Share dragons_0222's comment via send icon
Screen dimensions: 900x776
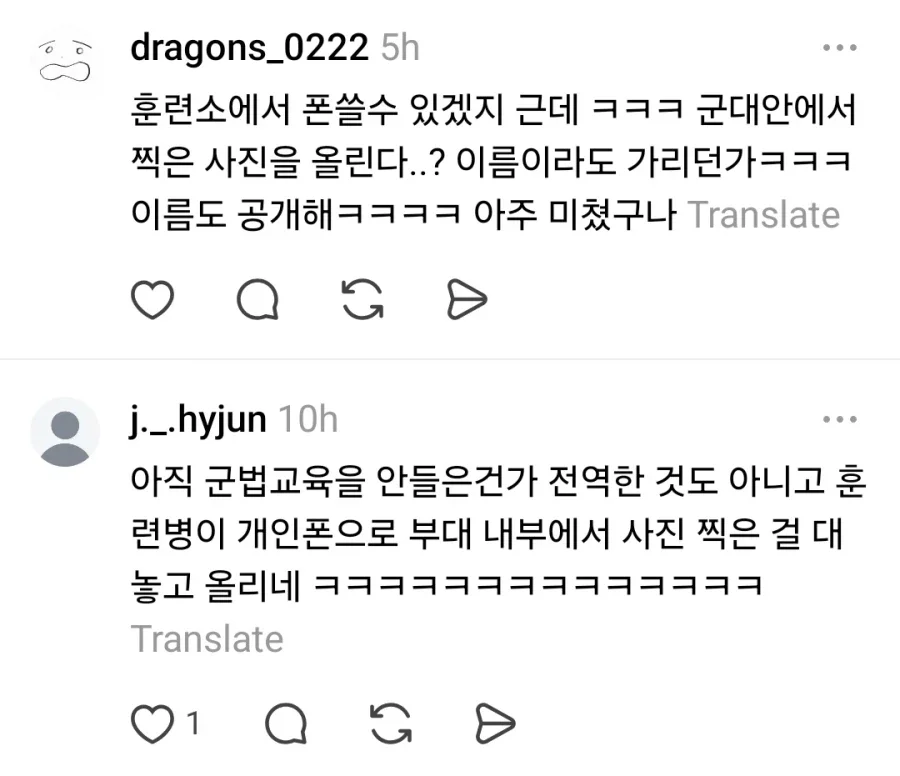[x=466, y=298]
